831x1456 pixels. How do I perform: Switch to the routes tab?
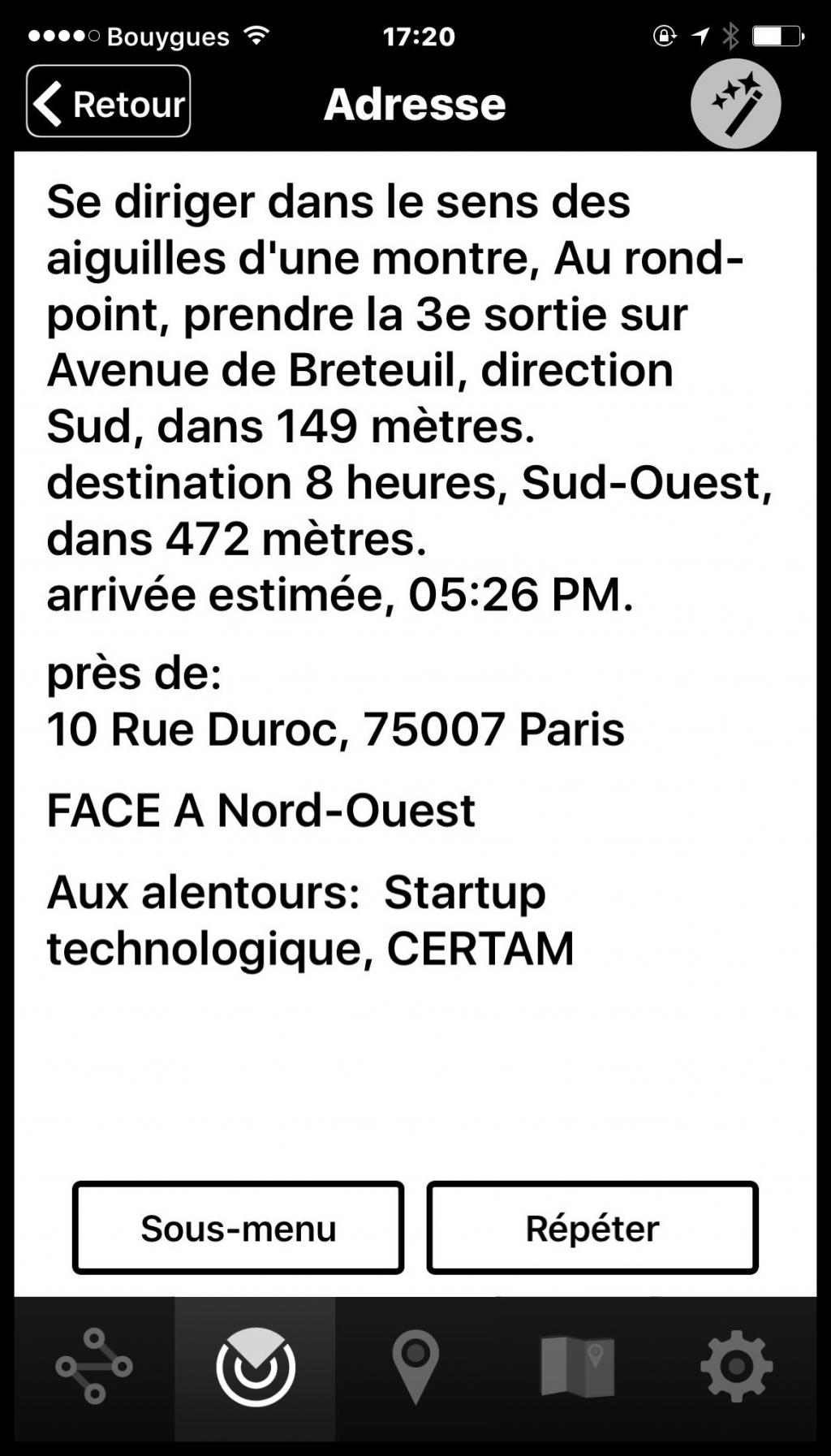(x=94, y=1367)
